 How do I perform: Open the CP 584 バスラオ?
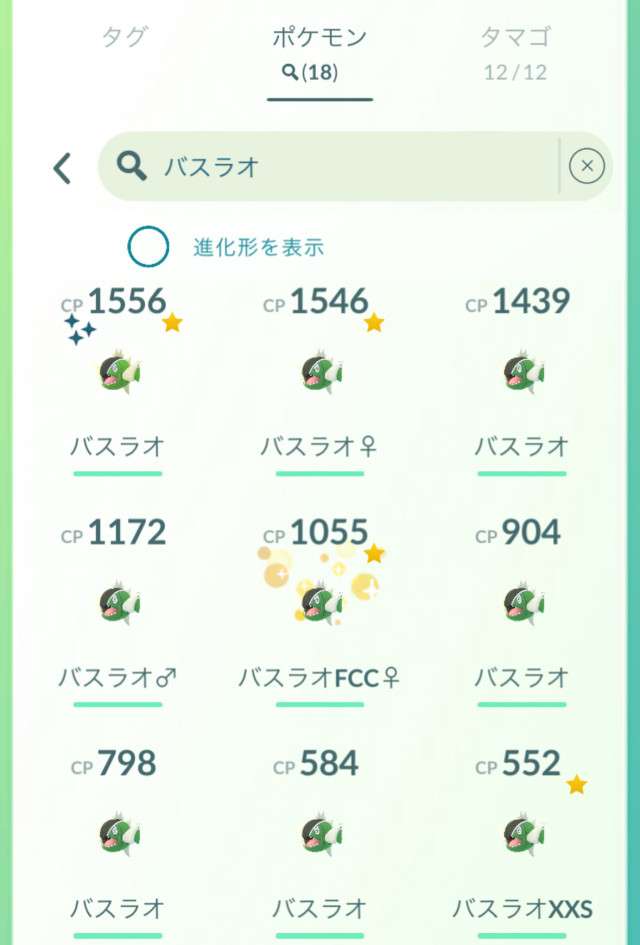pos(320,835)
